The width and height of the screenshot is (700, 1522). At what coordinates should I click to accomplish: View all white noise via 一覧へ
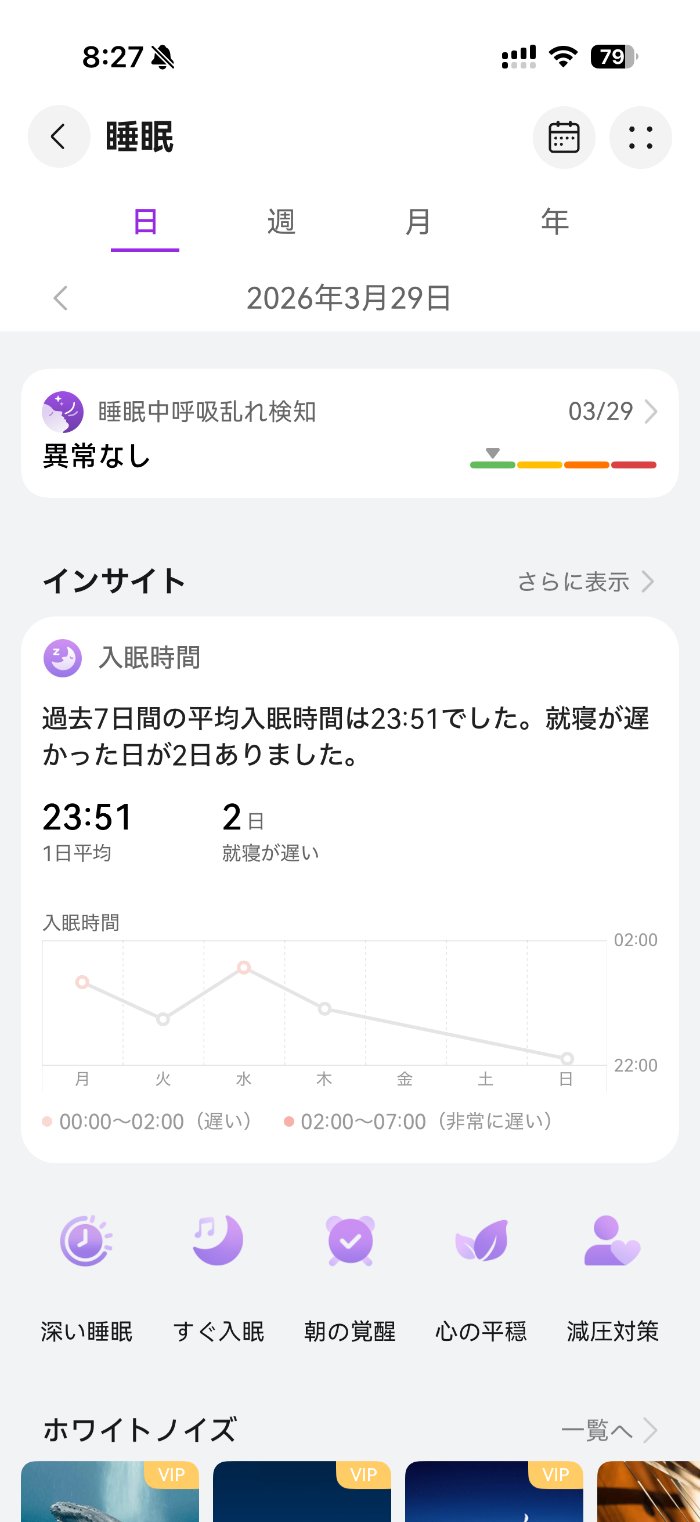pyautogui.click(x=608, y=1430)
